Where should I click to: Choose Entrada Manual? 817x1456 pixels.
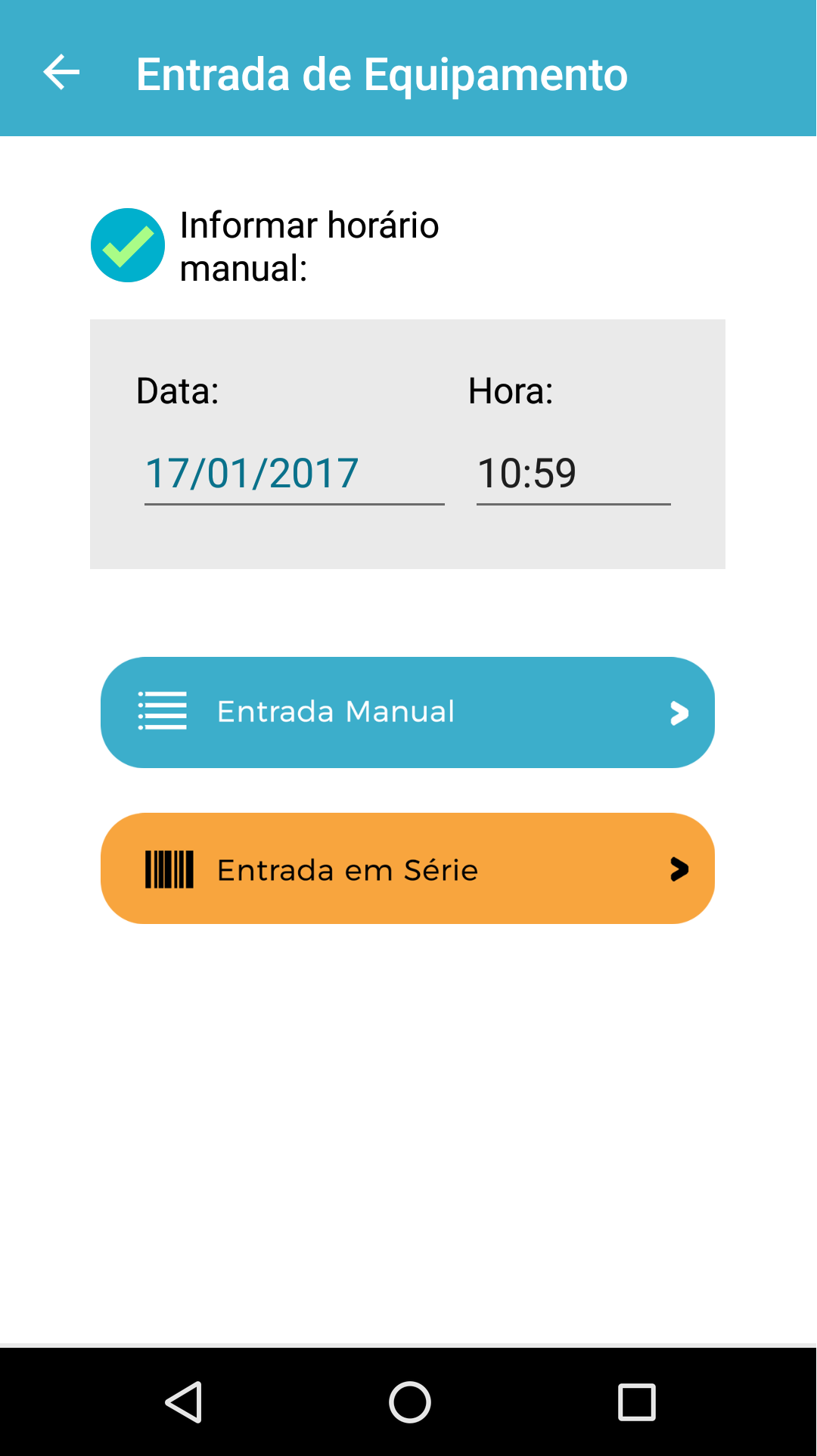(x=408, y=712)
